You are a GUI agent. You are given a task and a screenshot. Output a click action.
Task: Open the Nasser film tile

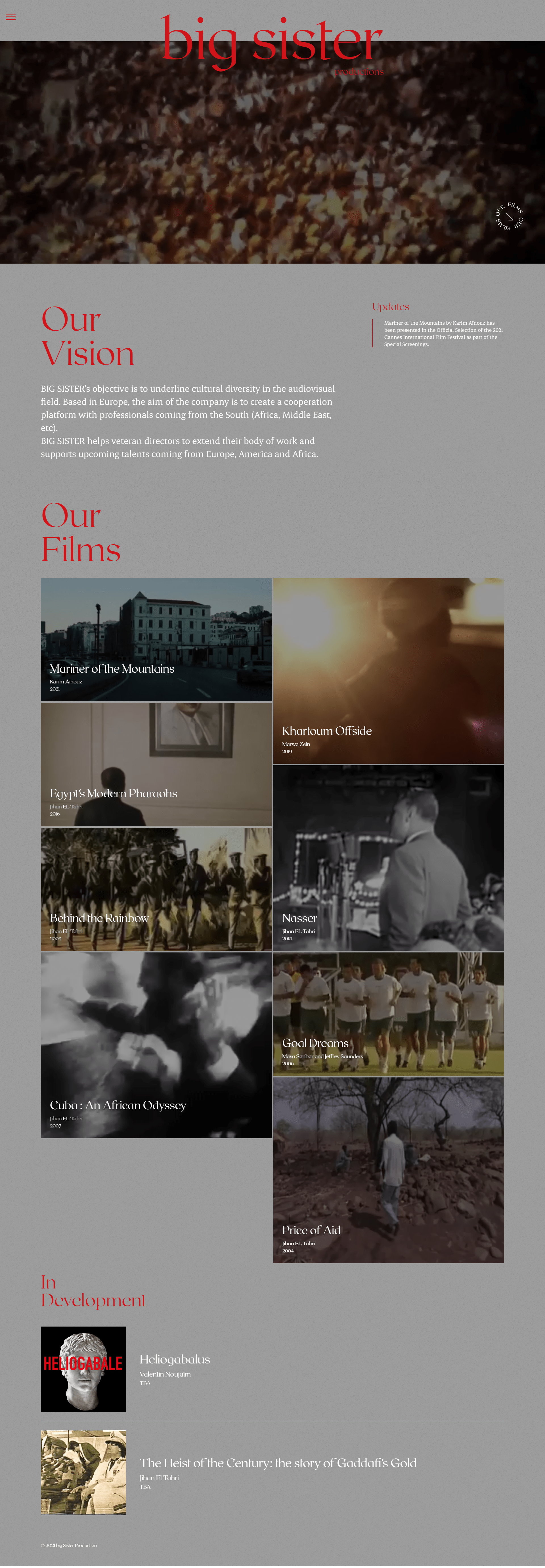388,858
